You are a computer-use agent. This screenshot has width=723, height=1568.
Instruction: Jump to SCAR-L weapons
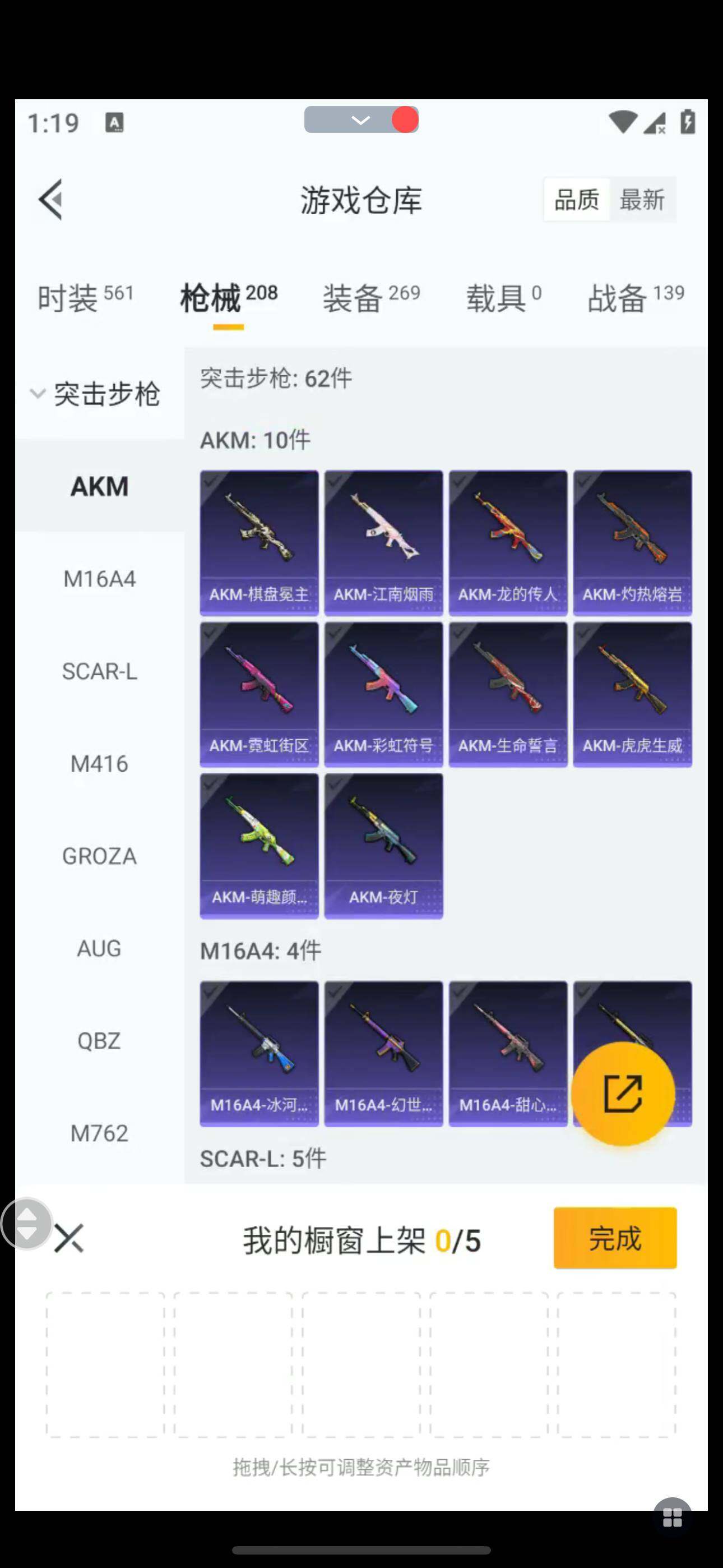click(x=99, y=671)
